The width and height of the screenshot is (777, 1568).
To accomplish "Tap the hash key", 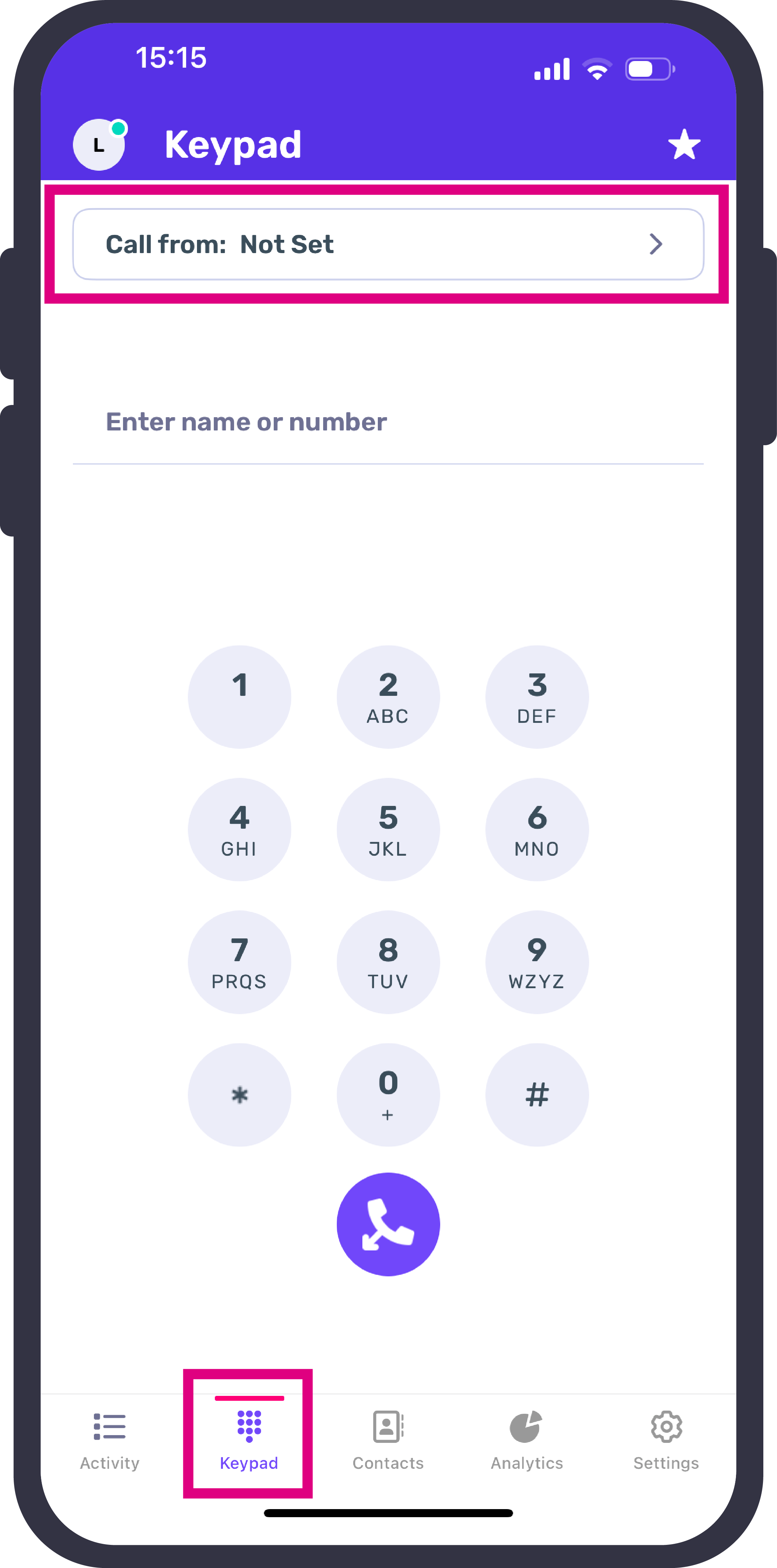I will (537, 1095).
